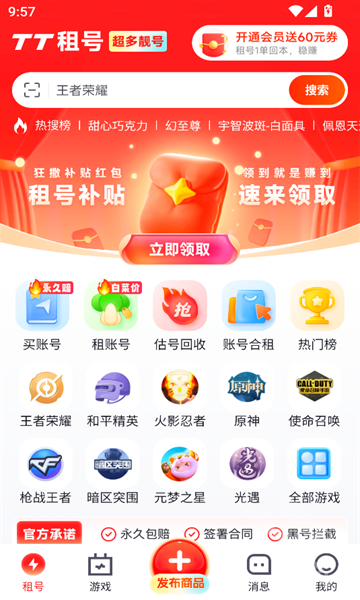360x600 pixels.
Task: Tap the 搜索 button
Action: point(317,90)
